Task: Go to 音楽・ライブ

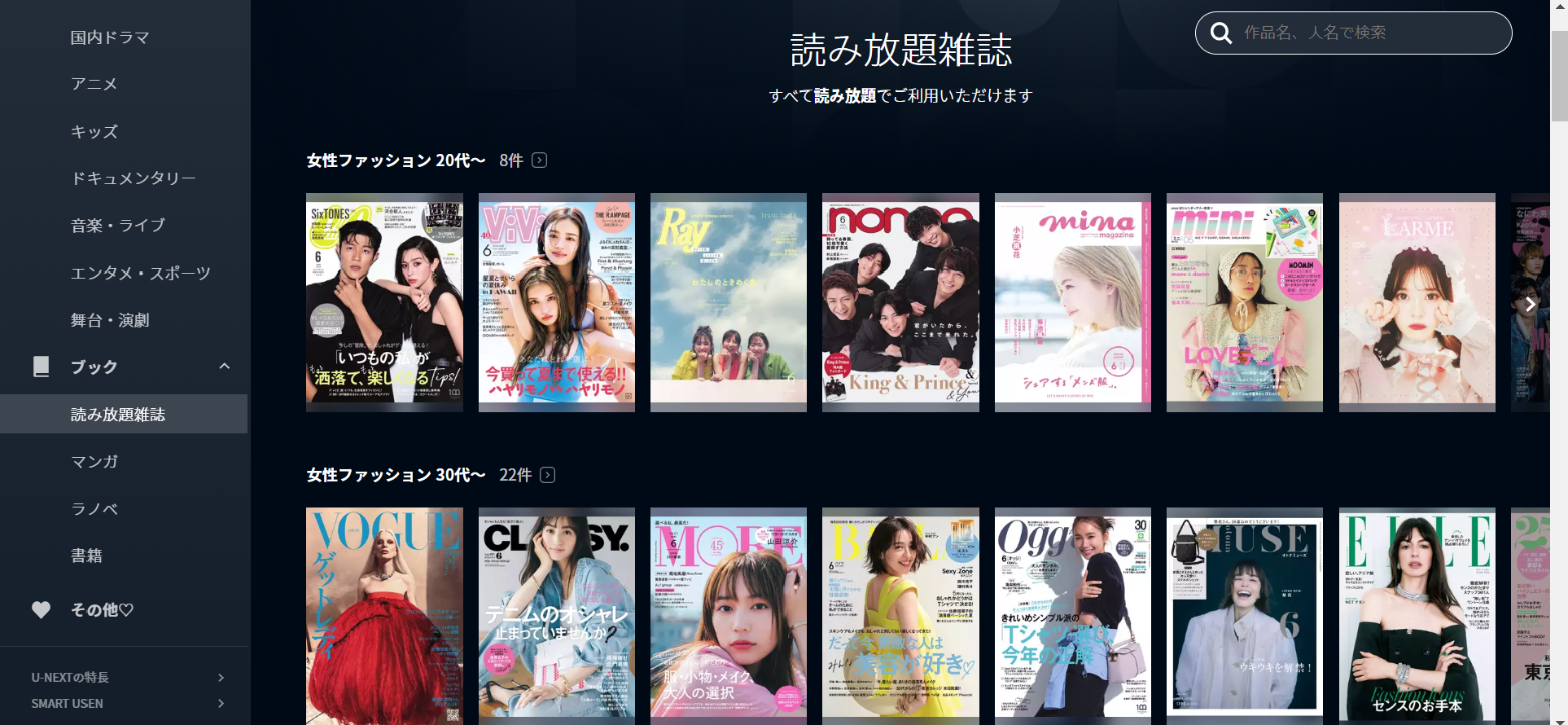Action: 118,225
